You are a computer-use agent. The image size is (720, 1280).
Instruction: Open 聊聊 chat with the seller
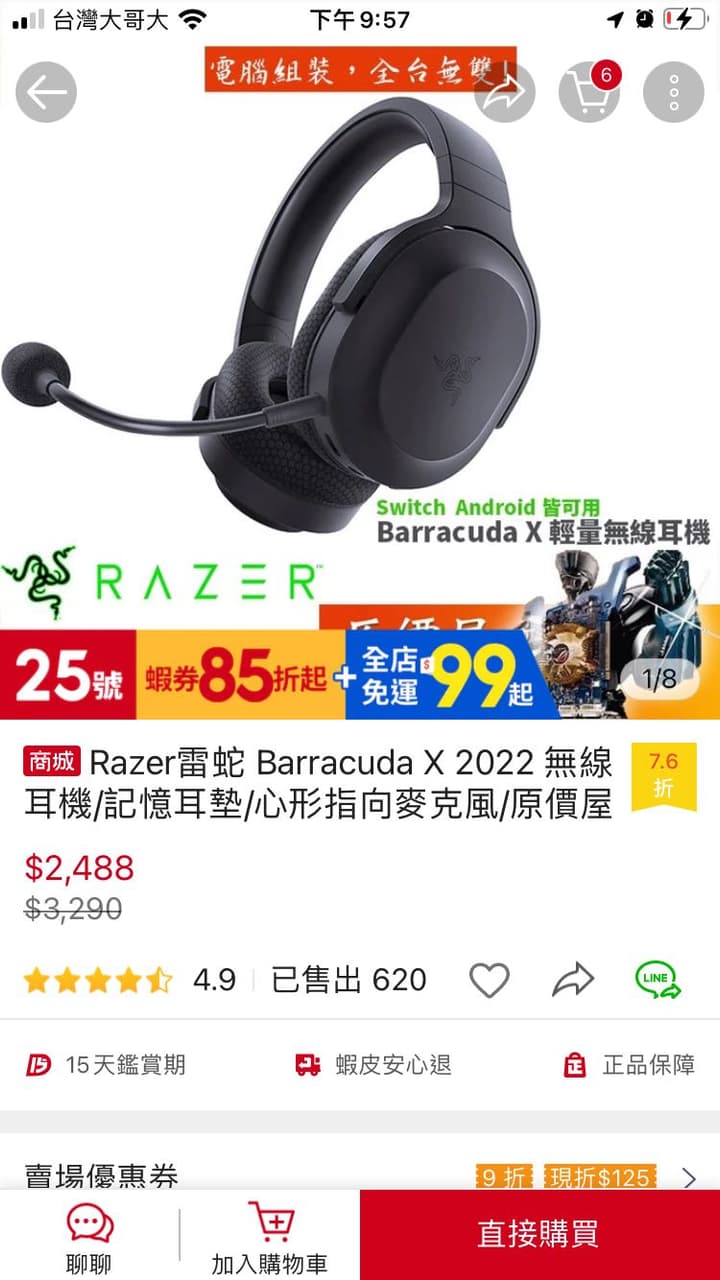click(x=89, y=1237)
